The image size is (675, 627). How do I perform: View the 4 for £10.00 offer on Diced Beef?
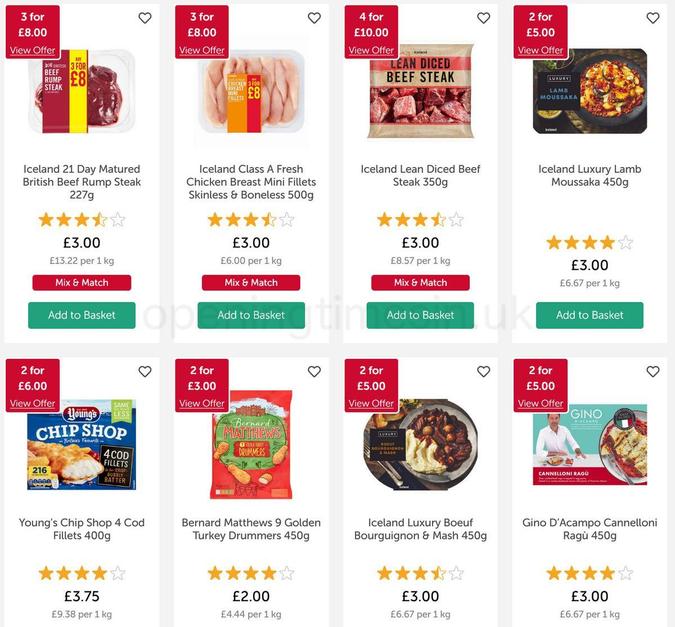pyautogui.click(x=371, y=50)
